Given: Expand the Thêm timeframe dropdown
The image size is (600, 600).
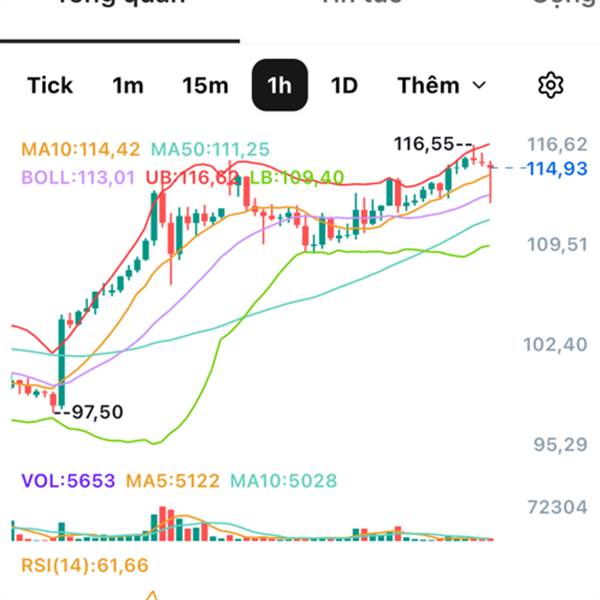Looking at the screenshot, I should (442, 85).
